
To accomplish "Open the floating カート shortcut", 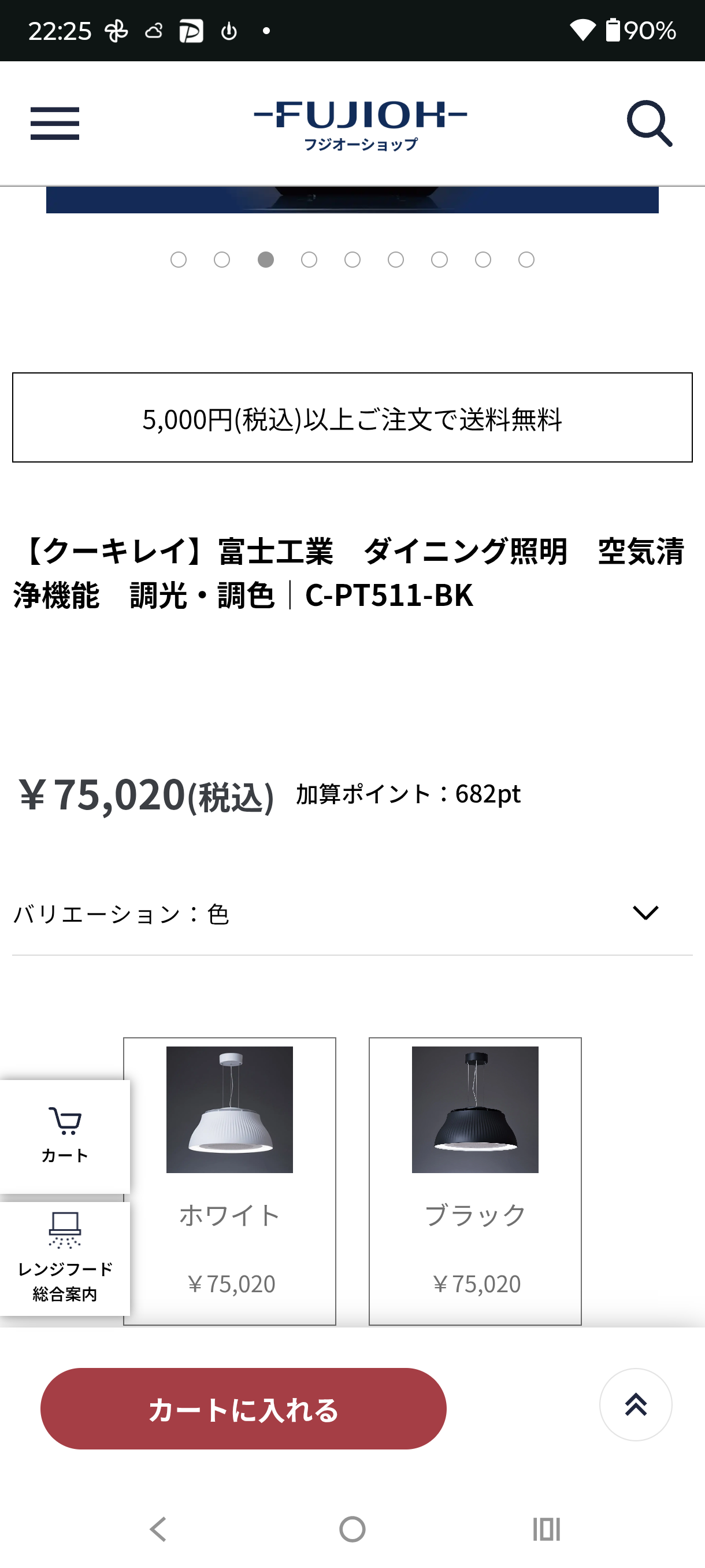I will [65, 1136].
